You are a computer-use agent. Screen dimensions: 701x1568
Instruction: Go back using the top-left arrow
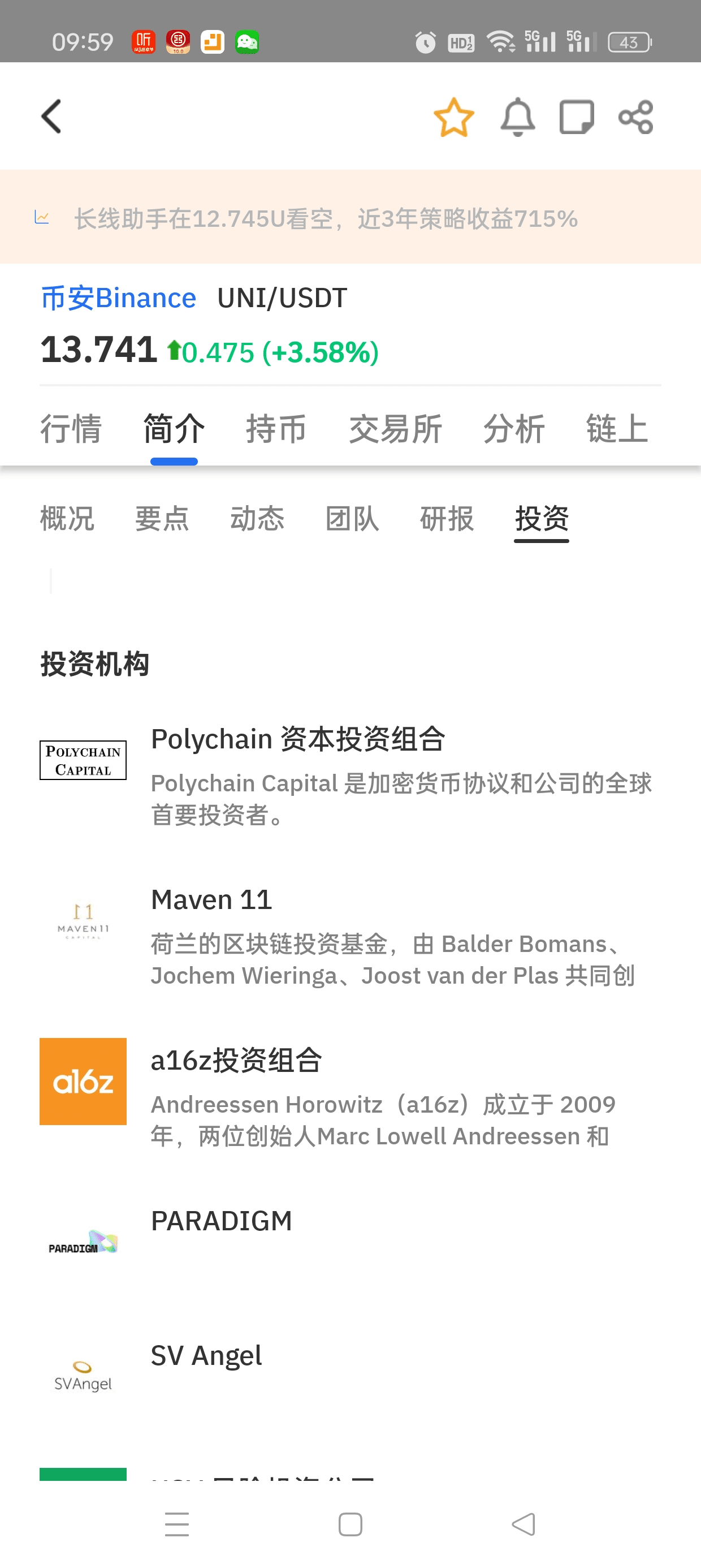tap(51, 117)
